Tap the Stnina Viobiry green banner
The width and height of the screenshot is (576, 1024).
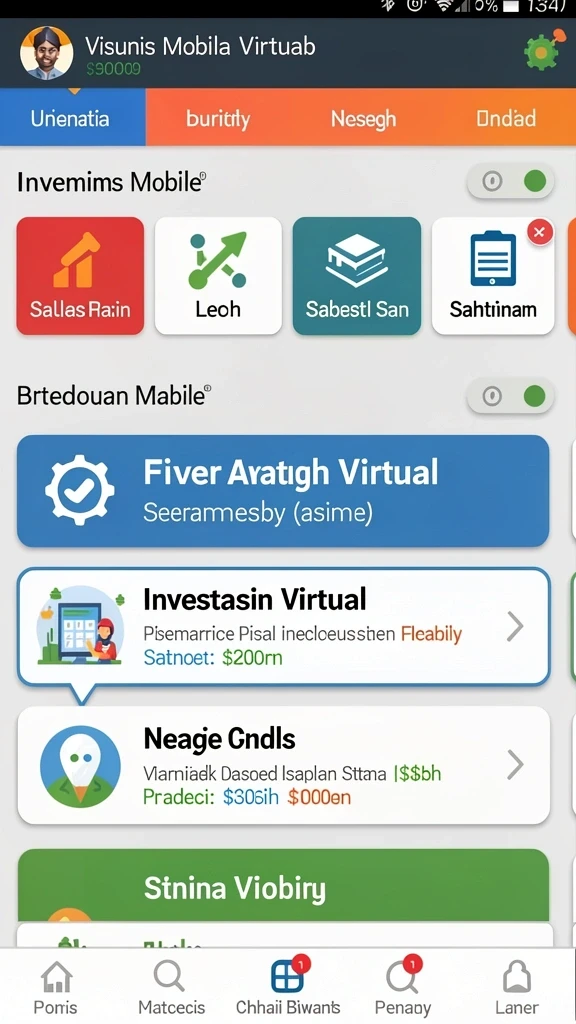click(x=283, y=886)
